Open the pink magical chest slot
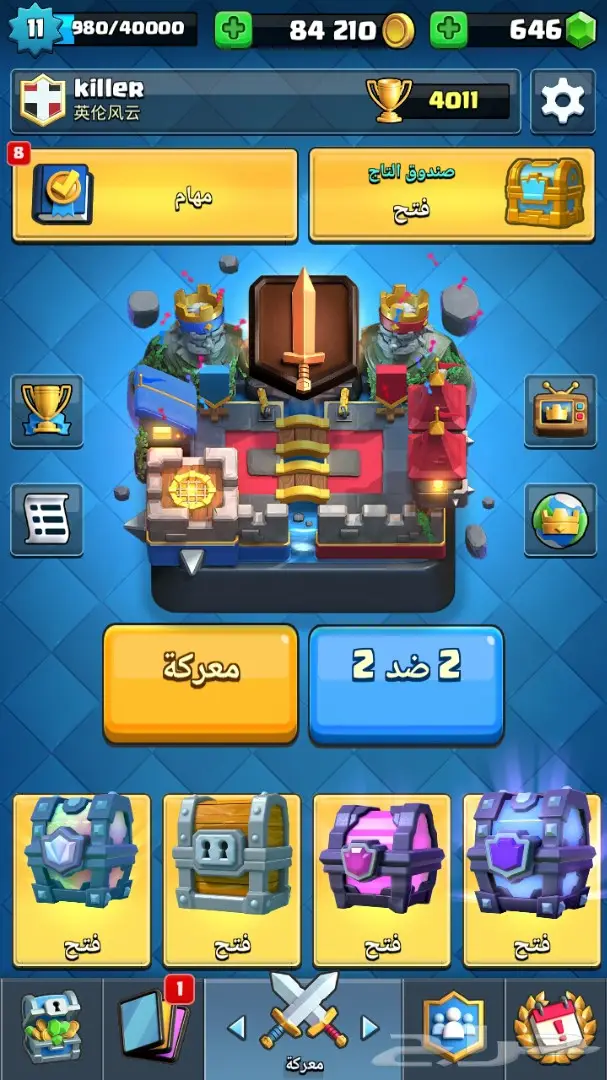607x1080 pixels. (382, 880)
